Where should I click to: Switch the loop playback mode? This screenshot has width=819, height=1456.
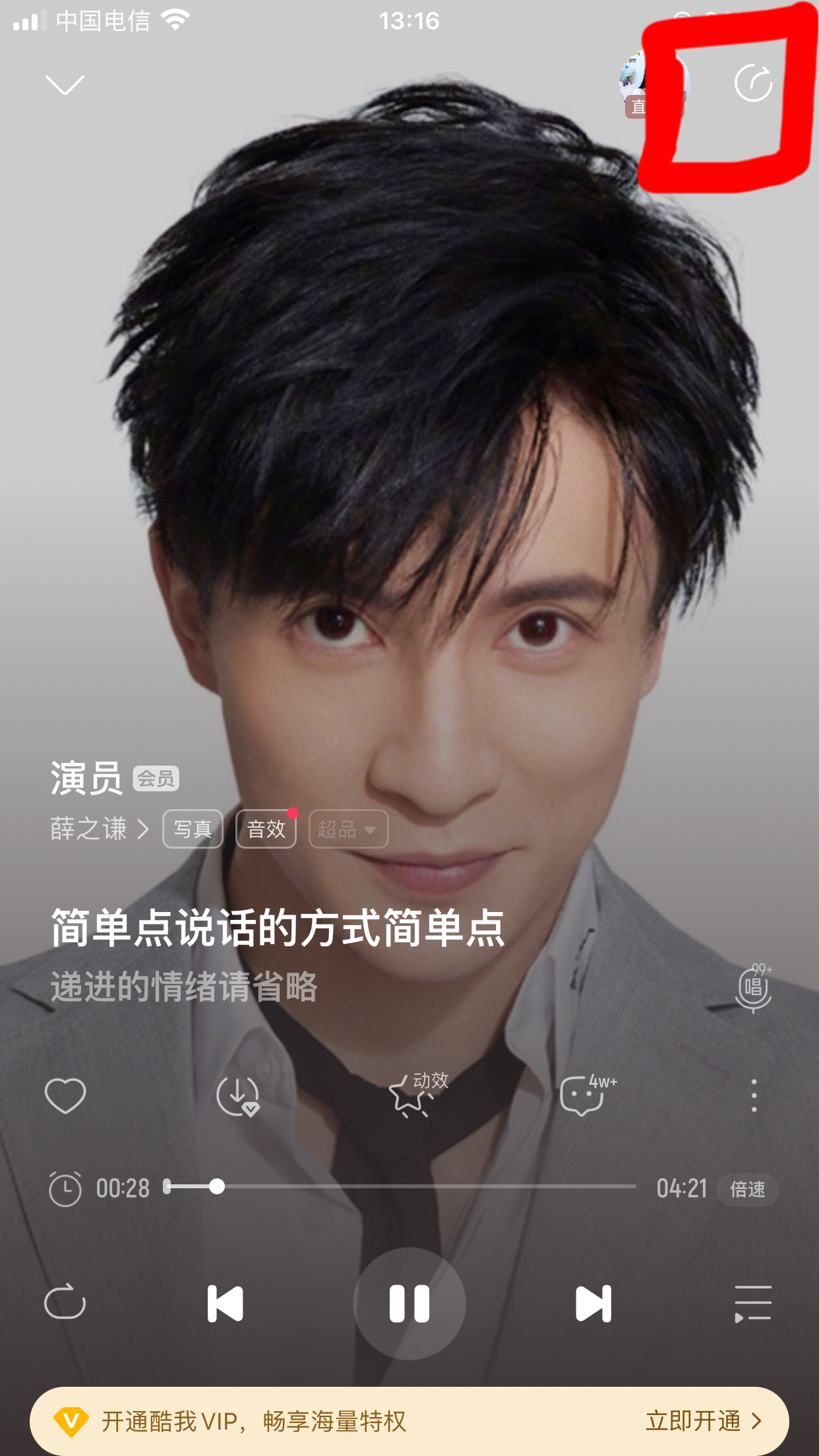coord(65,1303)
